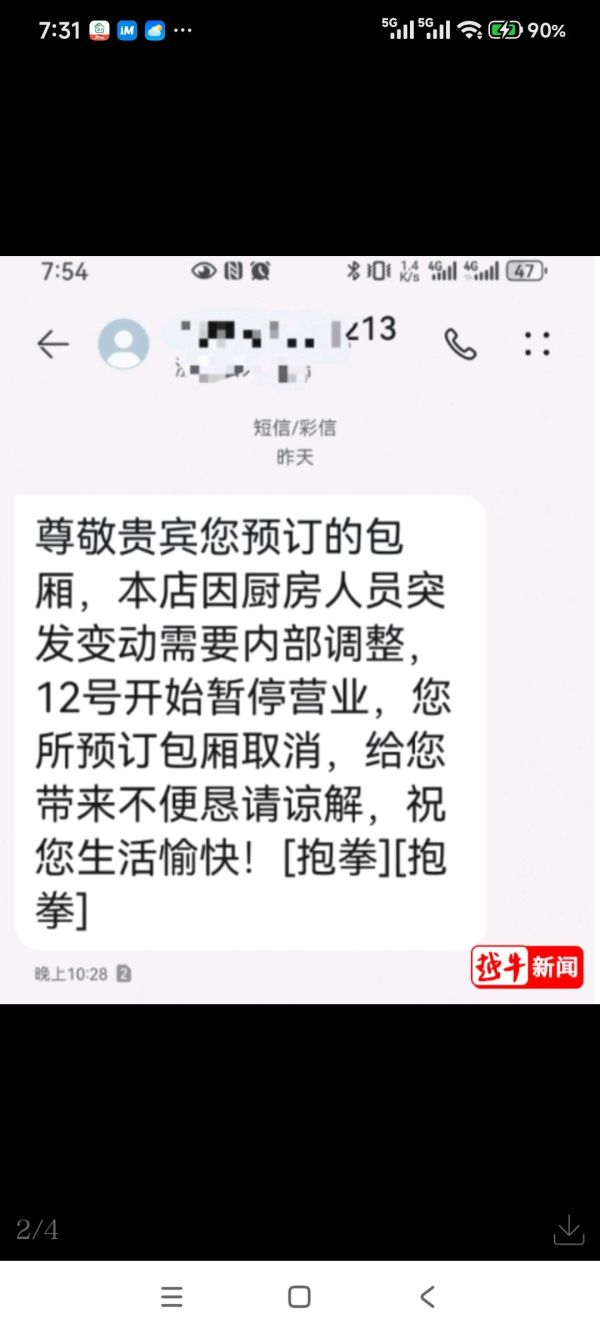Go back using system navigation
Screen dimensions: 600x1333
click(427, 1297)
